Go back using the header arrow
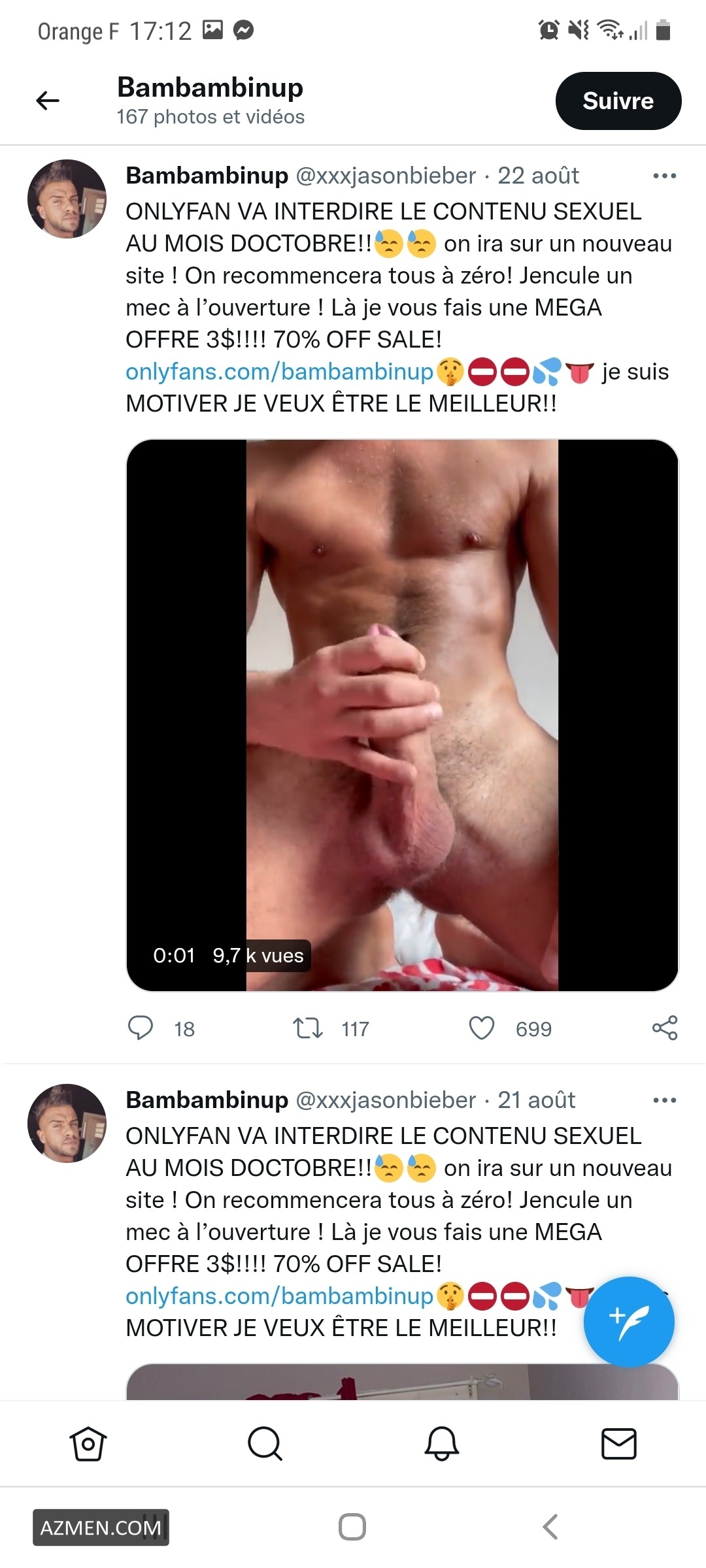The height and width of the screenshot is (1568, 706). [x=48, y=101]
